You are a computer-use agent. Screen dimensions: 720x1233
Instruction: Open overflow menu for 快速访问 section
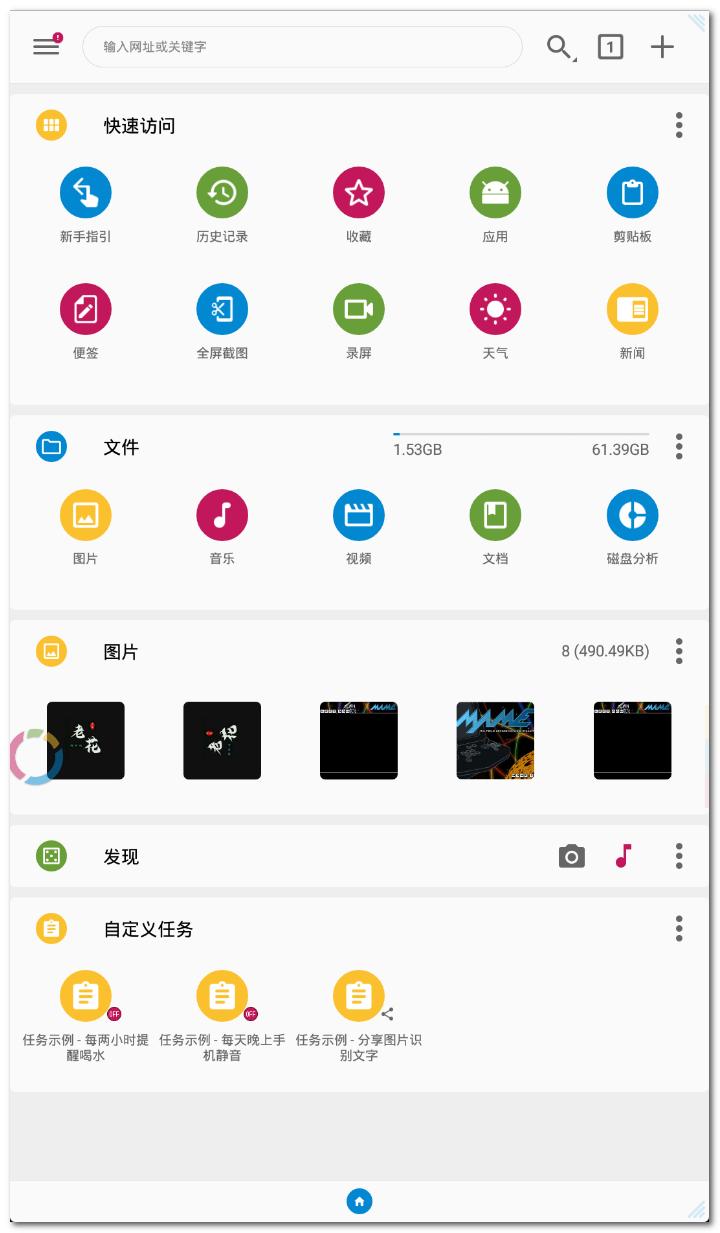point(679,125)
